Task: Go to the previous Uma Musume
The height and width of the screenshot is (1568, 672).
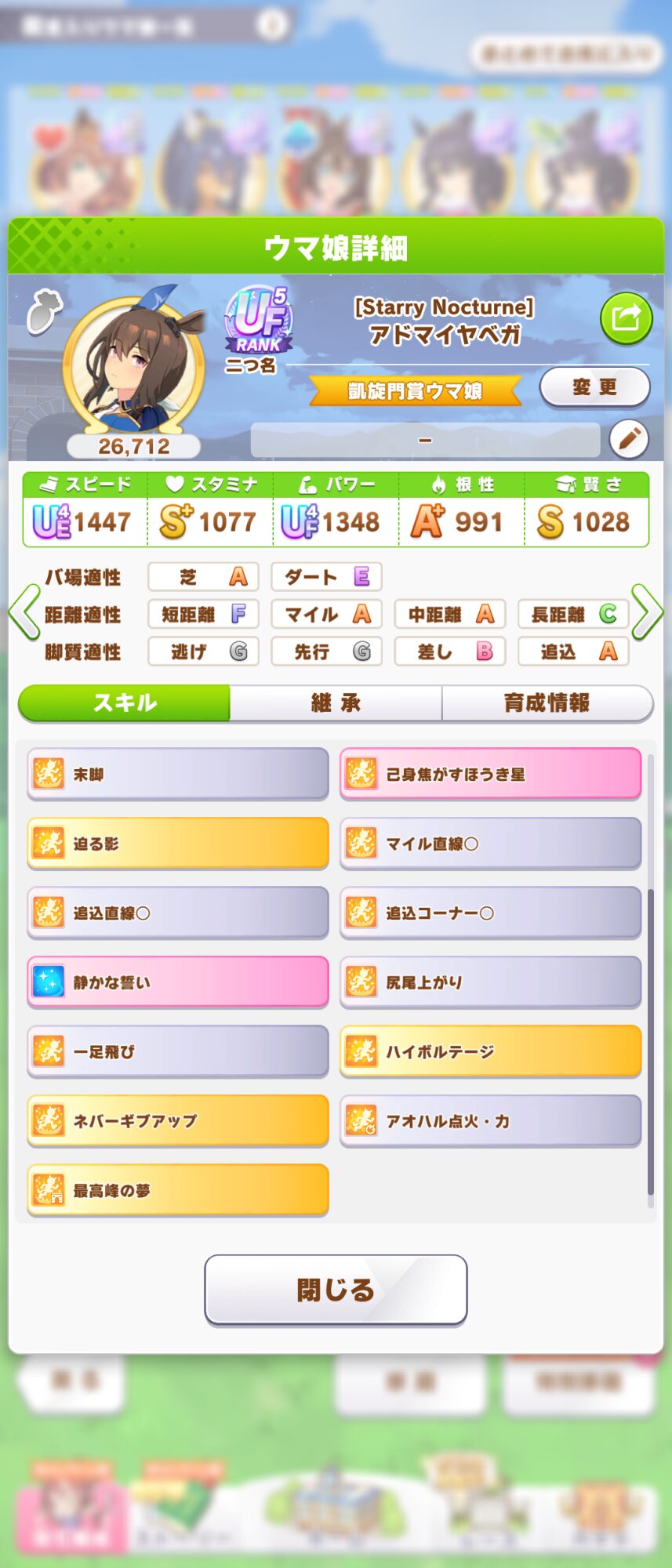Action: coord(24,612)
